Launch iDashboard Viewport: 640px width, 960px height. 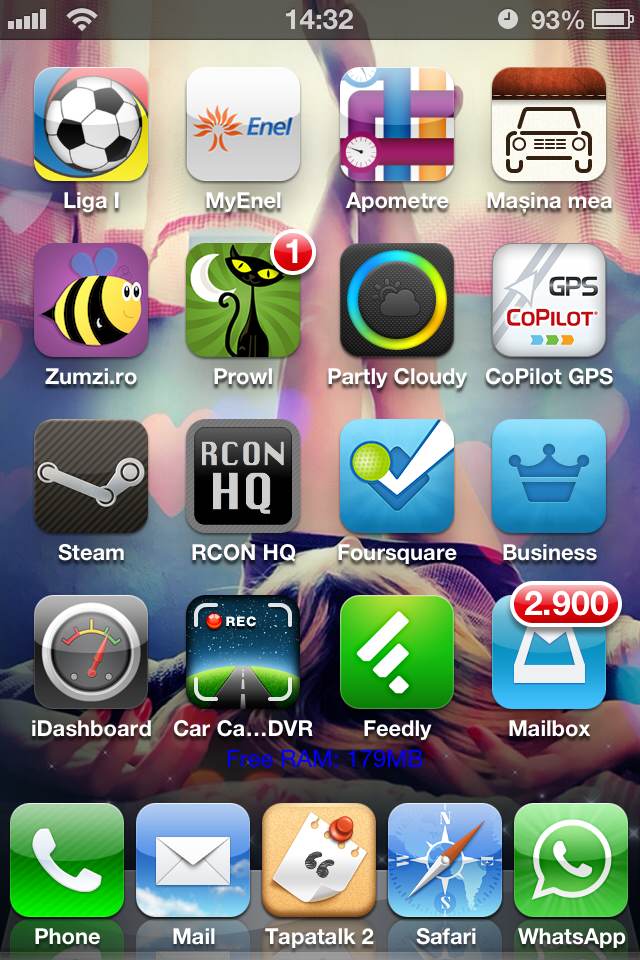coord(91,652)
